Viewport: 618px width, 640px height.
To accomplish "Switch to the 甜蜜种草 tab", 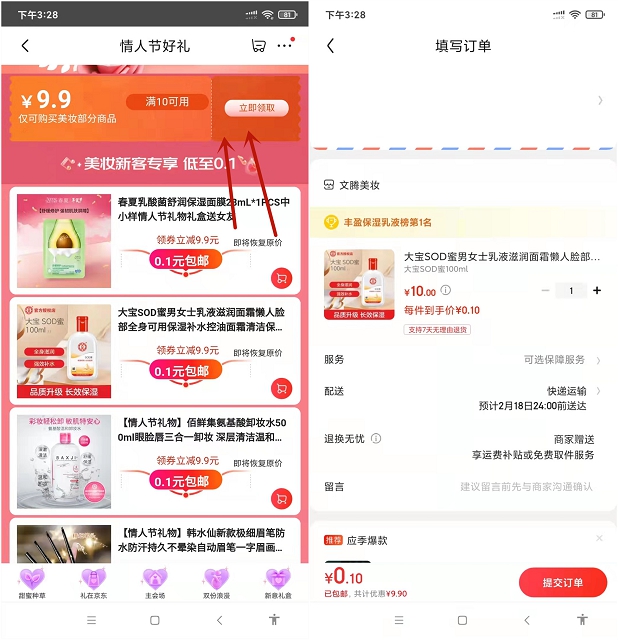I will (x=32, y=581).
